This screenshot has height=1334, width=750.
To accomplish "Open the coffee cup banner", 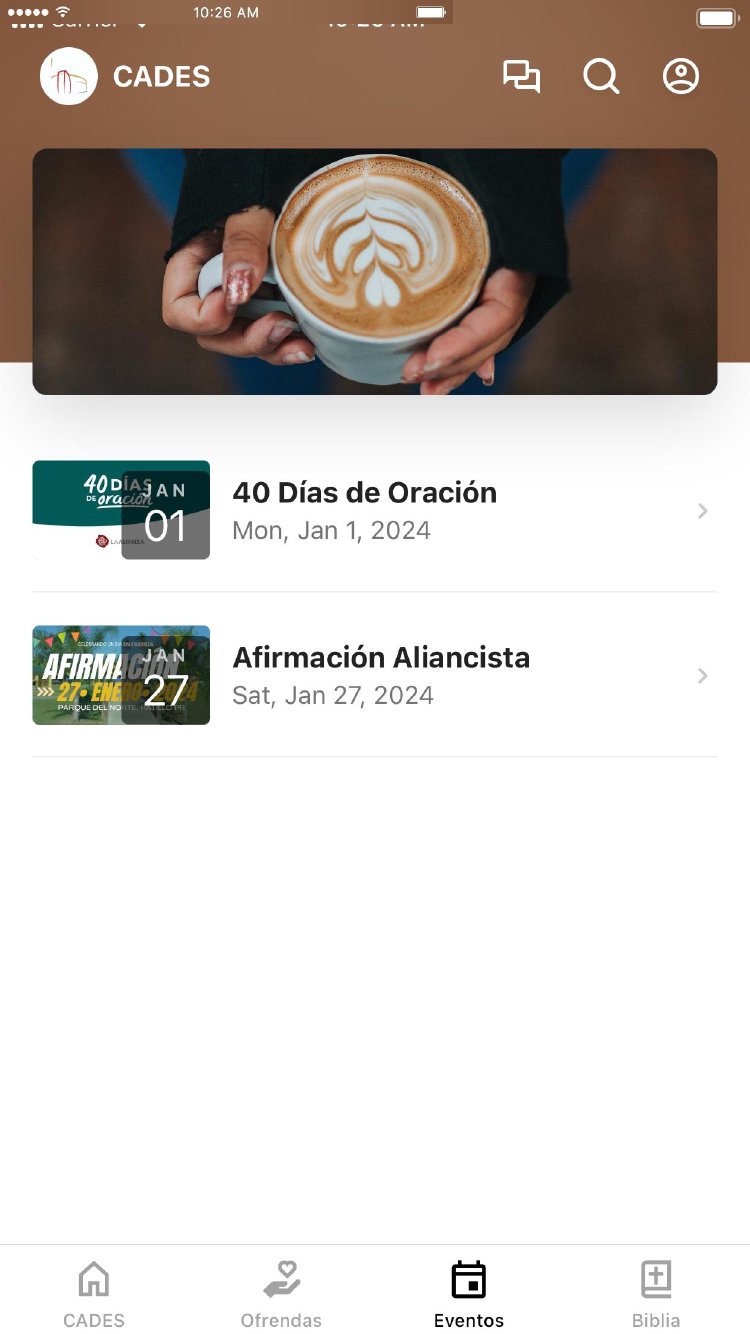I will pyautogui.click(x=375, y=271).
